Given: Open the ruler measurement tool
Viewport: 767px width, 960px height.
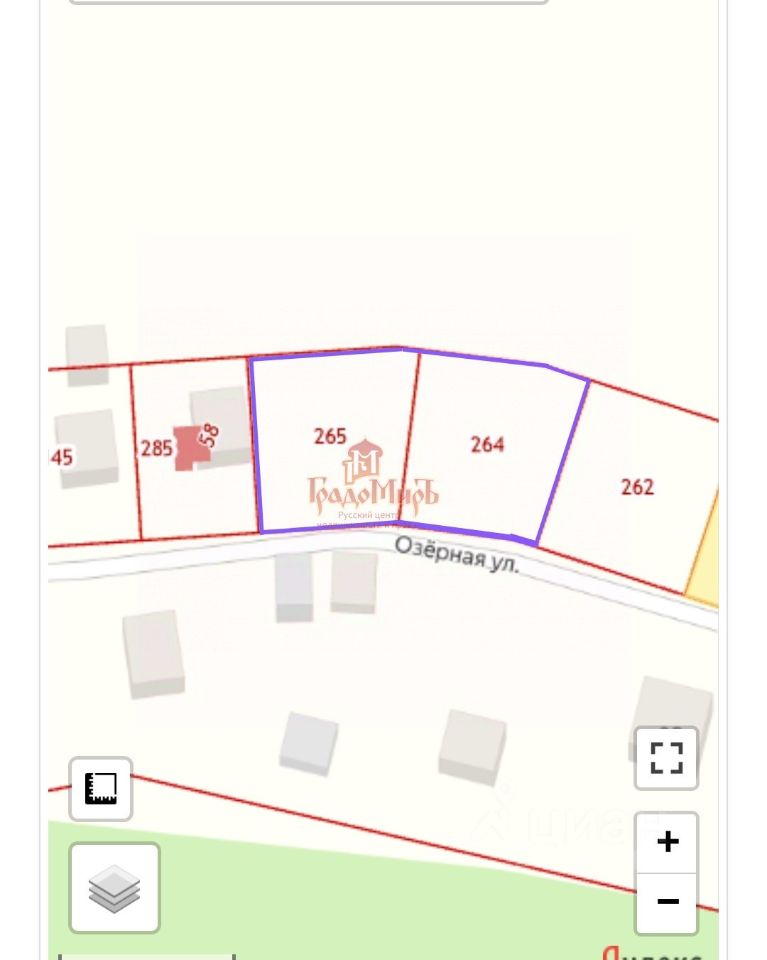Looking at the screenshot, I should [101, 789].
